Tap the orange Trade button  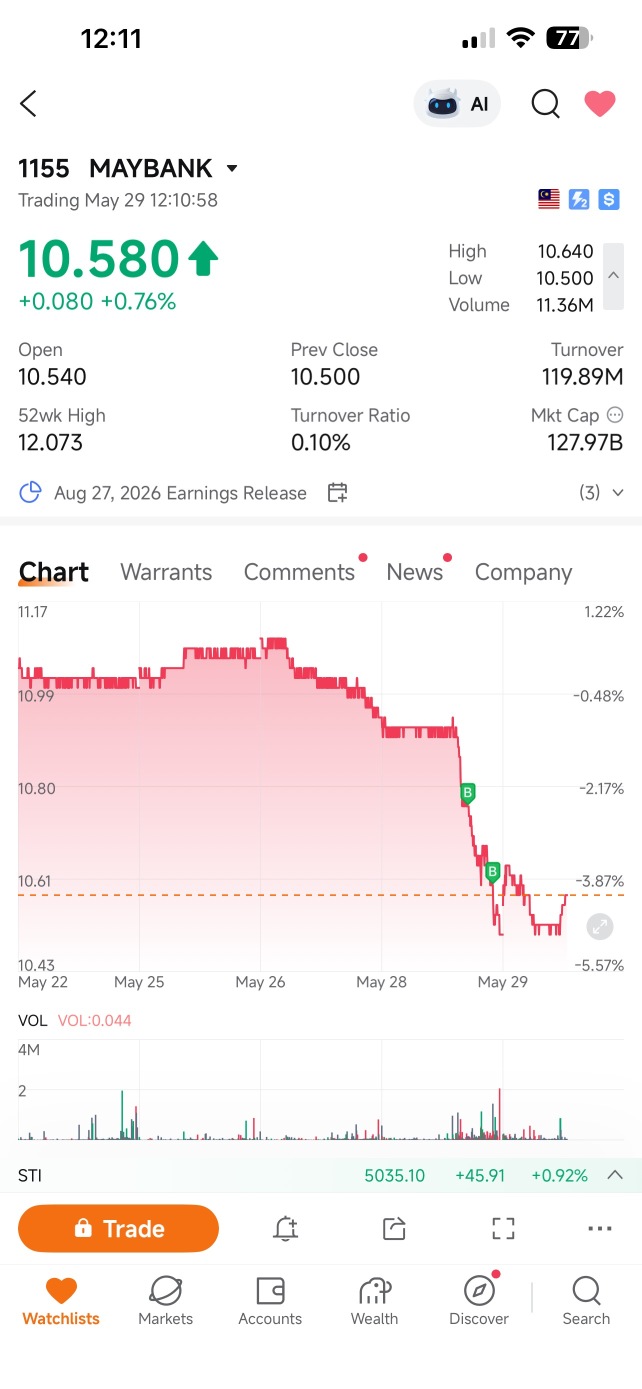point(118,1228)
